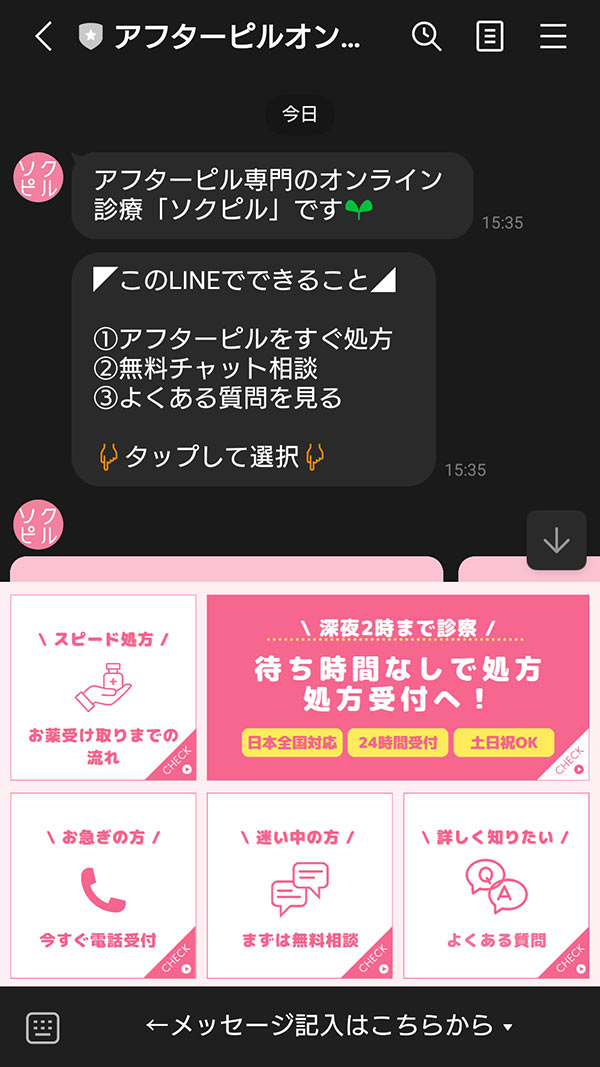The image size is (600, 1067).
Task: Go back from the chat
Action: tap(43, 37)
